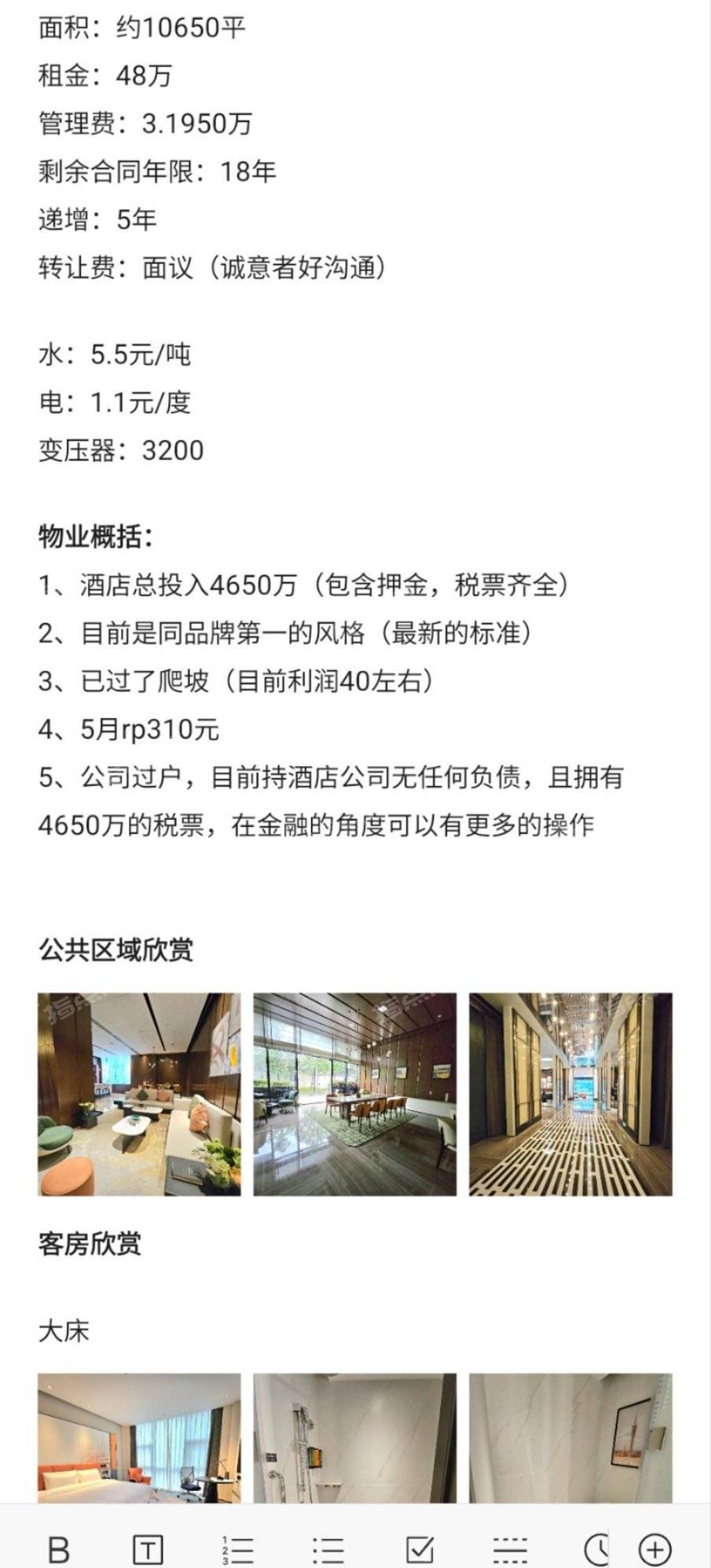Open the hallway corridor photo

(570, 1094)
